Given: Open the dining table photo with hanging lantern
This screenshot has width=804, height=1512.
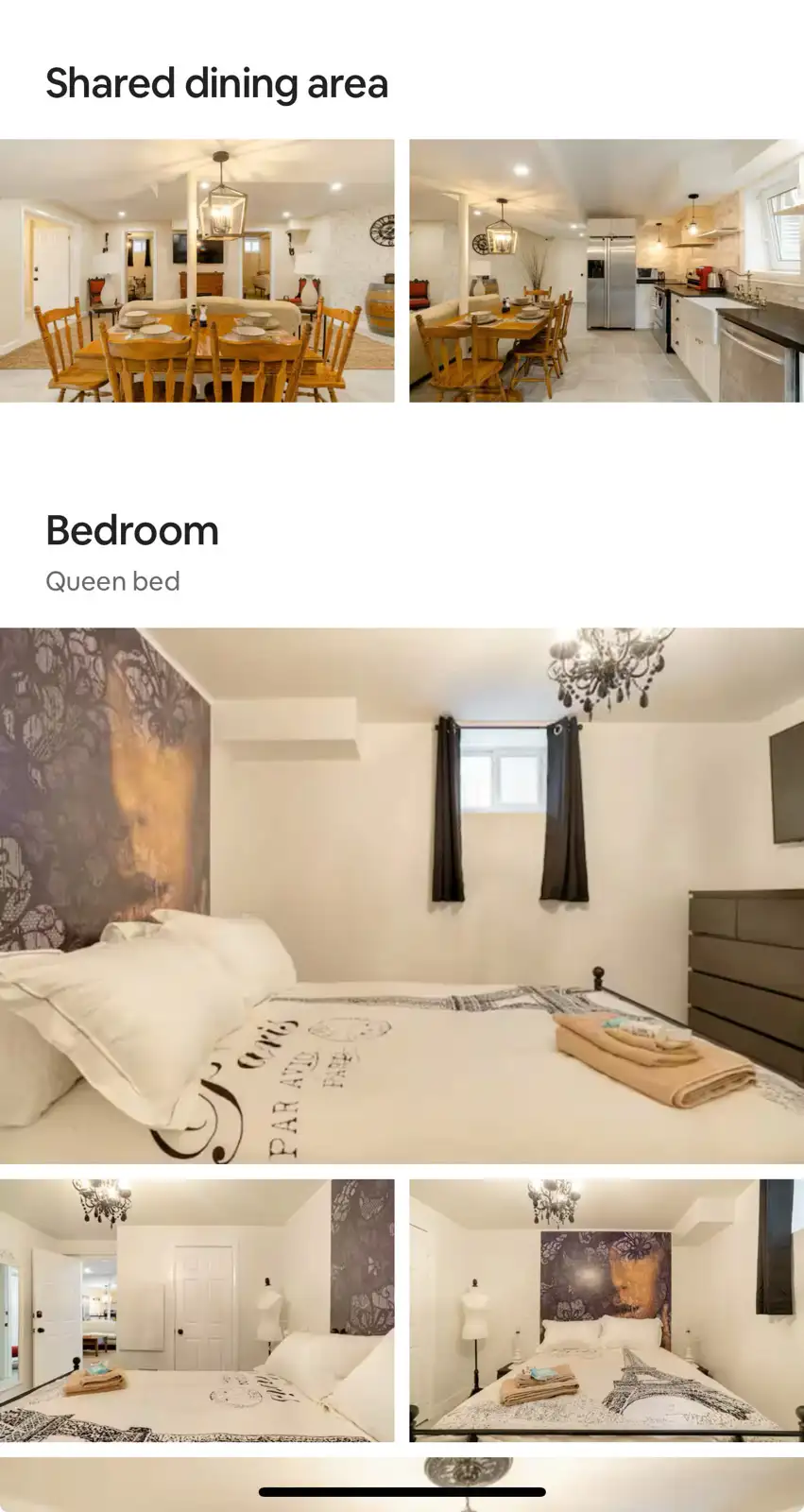Looking at the screenshot, I should coord(197,271).
